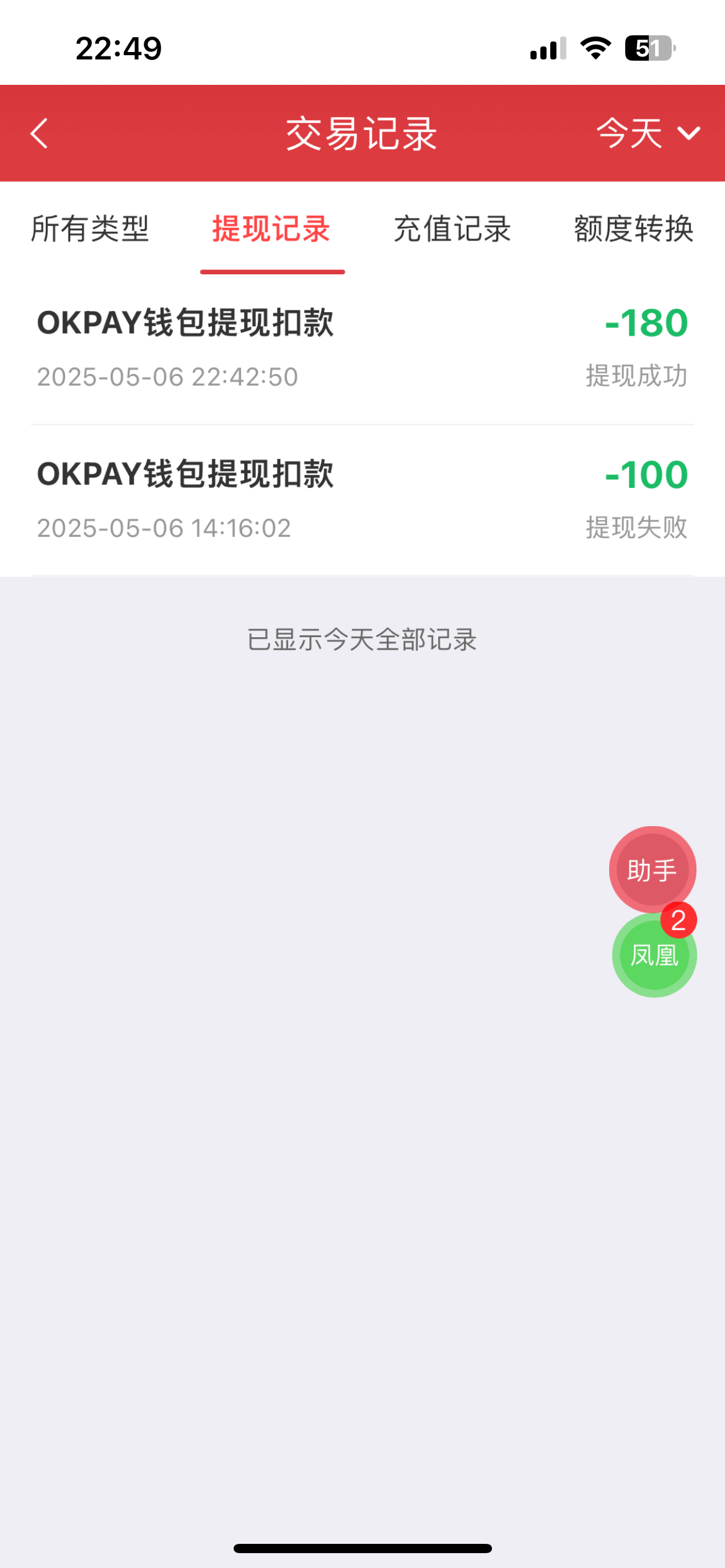725x1568 pixels.
Task: Open the 额度转换 tab
Action: pyautogui.click(x=633, y=229)
